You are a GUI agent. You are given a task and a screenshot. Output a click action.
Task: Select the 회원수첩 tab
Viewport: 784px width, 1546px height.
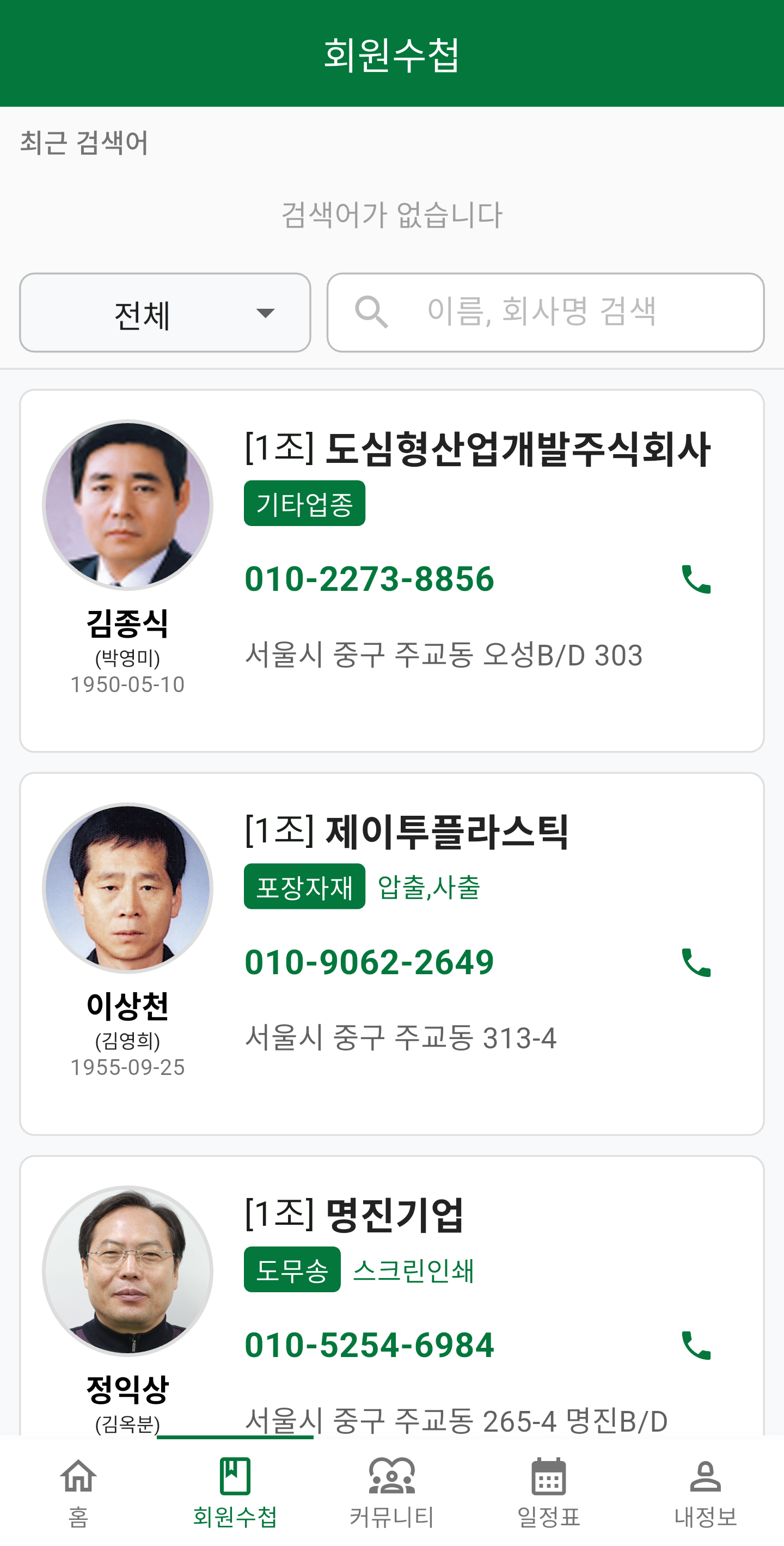[x=235, y=1492]
